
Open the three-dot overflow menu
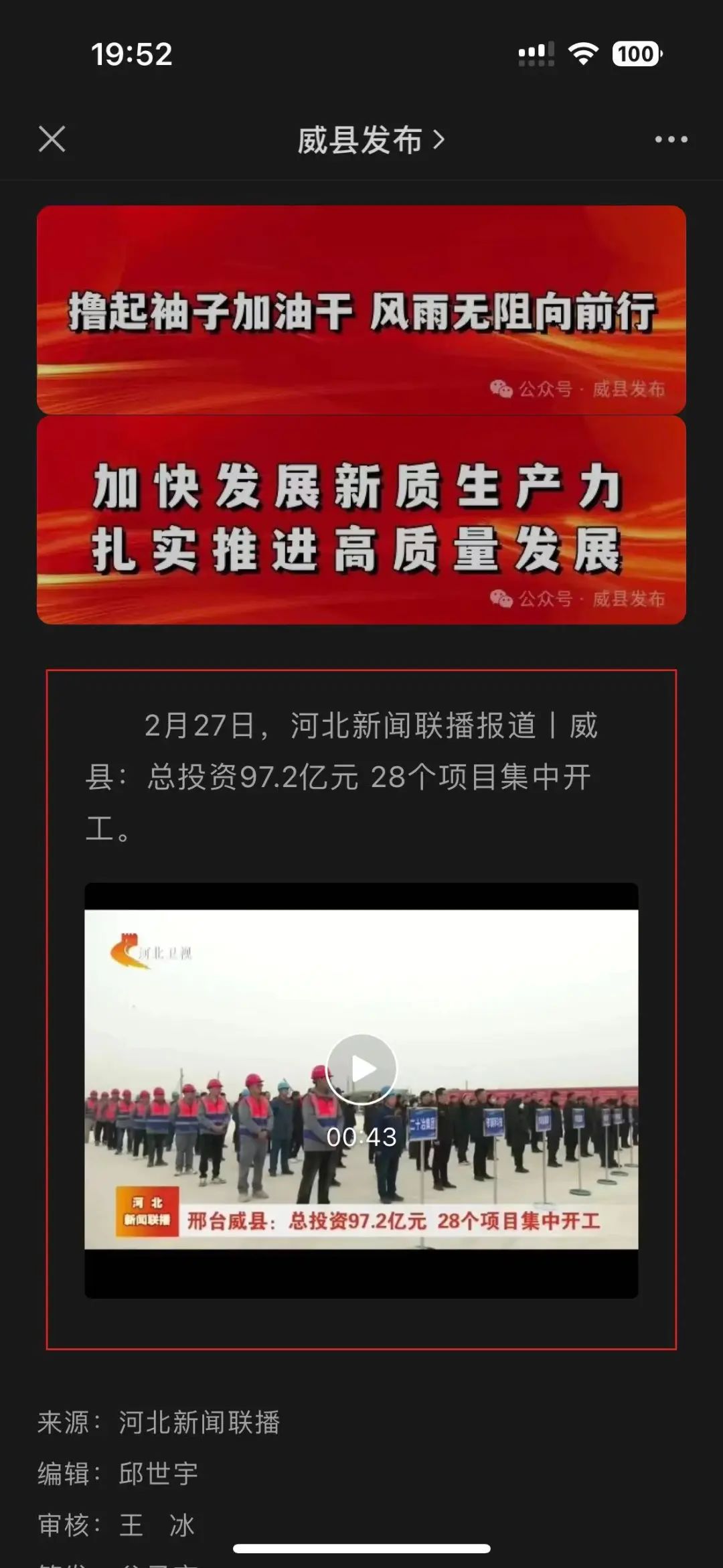671,139
